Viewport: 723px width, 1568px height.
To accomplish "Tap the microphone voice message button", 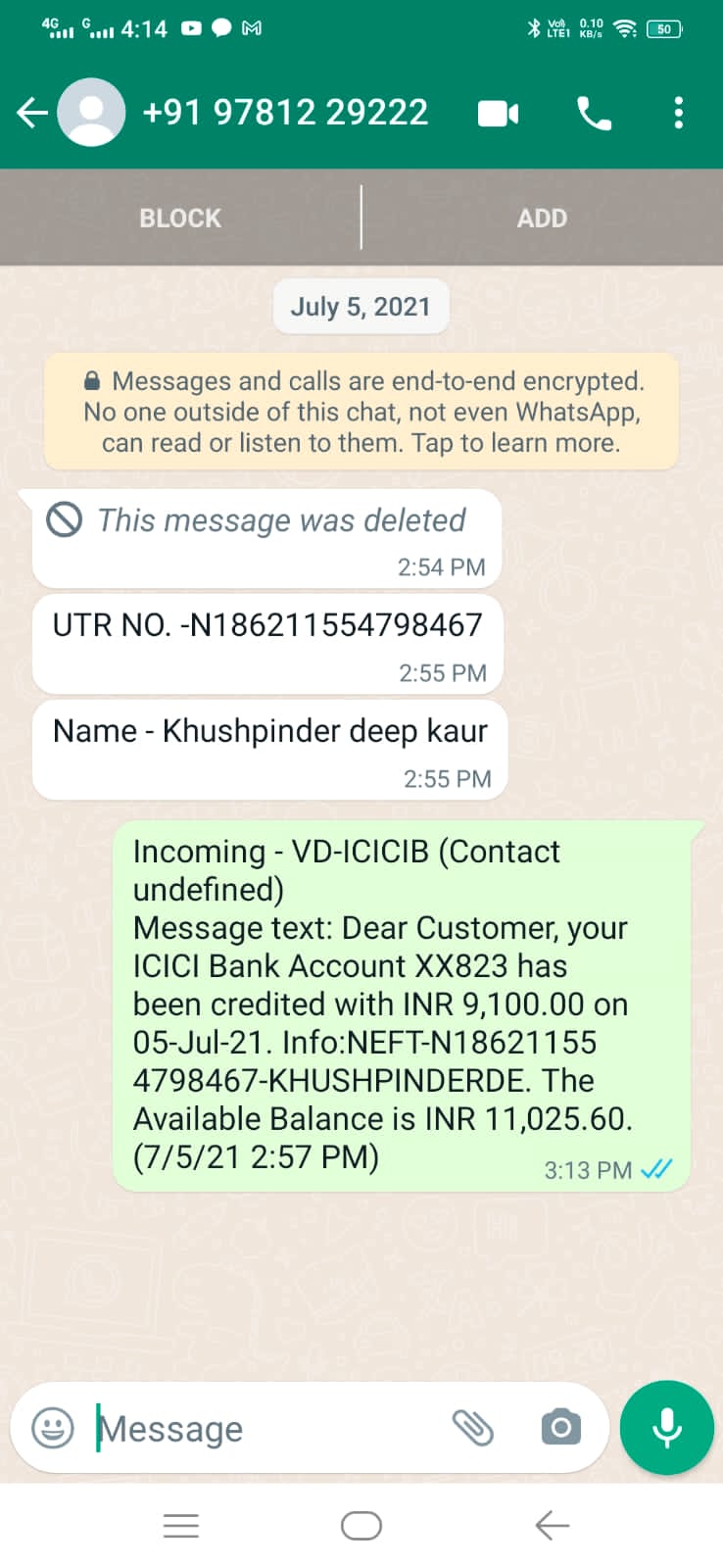I will (667, 1428).
